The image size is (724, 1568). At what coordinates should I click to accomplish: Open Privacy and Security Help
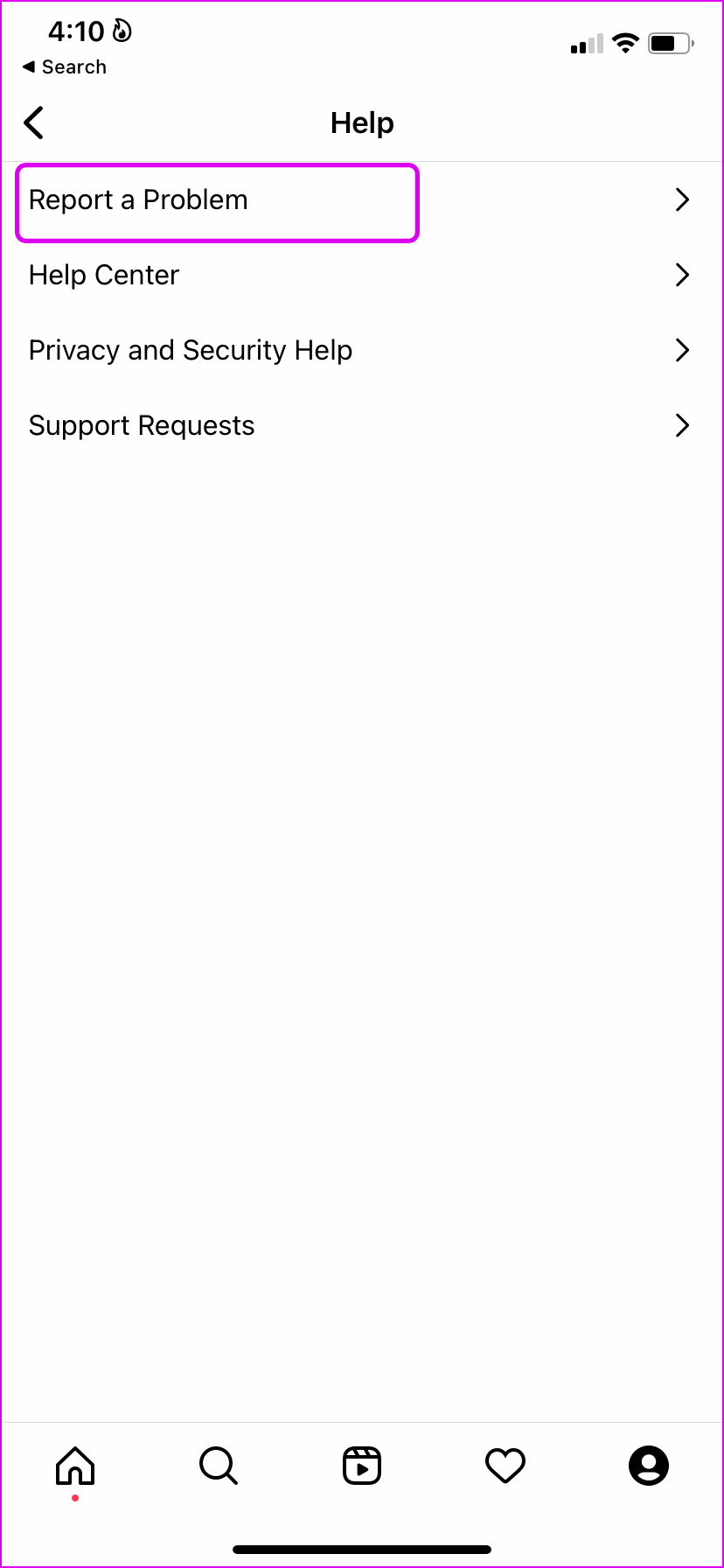point(362,351)
